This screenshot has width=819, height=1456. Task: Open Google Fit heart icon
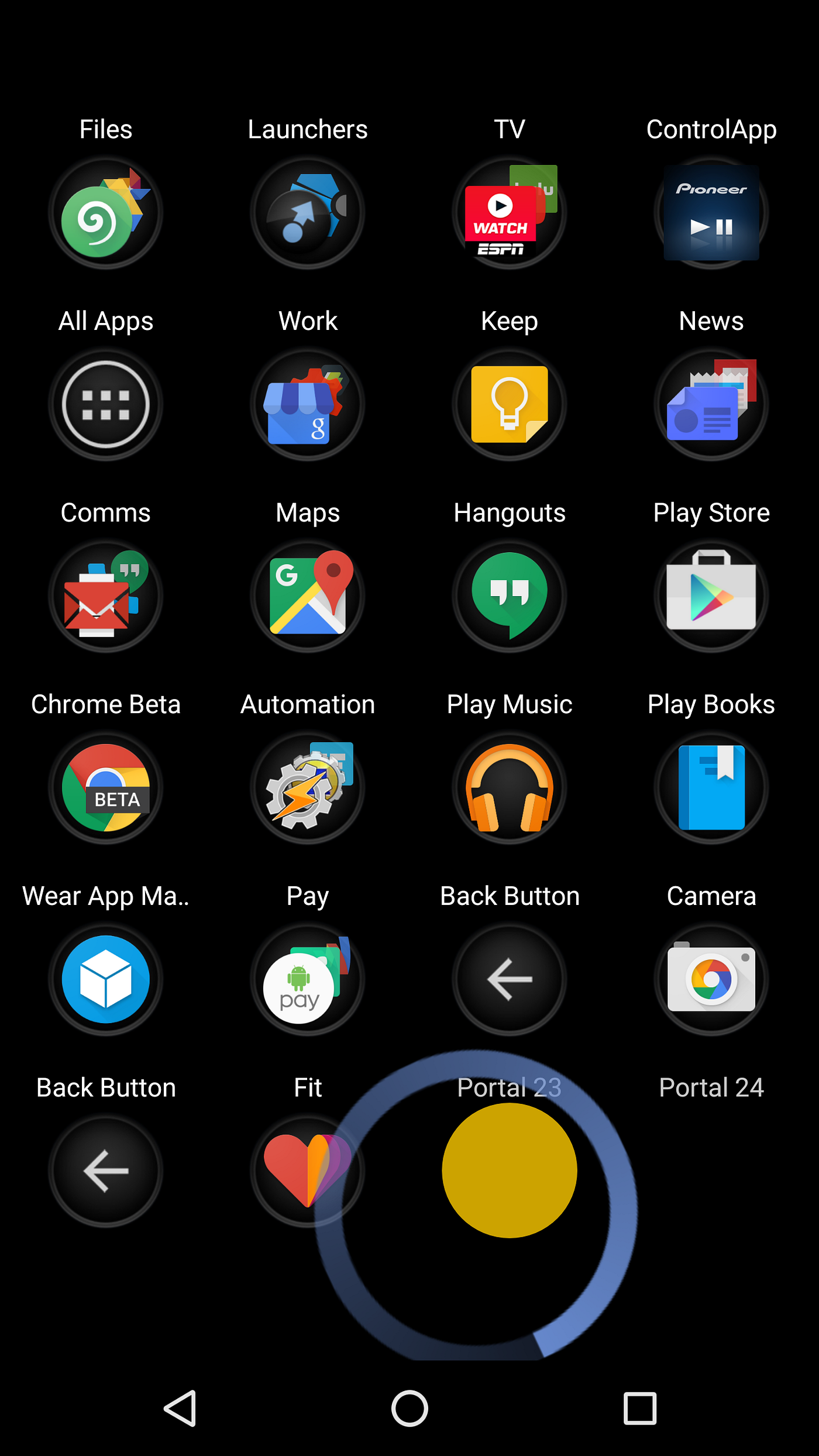click(307, 1172)
